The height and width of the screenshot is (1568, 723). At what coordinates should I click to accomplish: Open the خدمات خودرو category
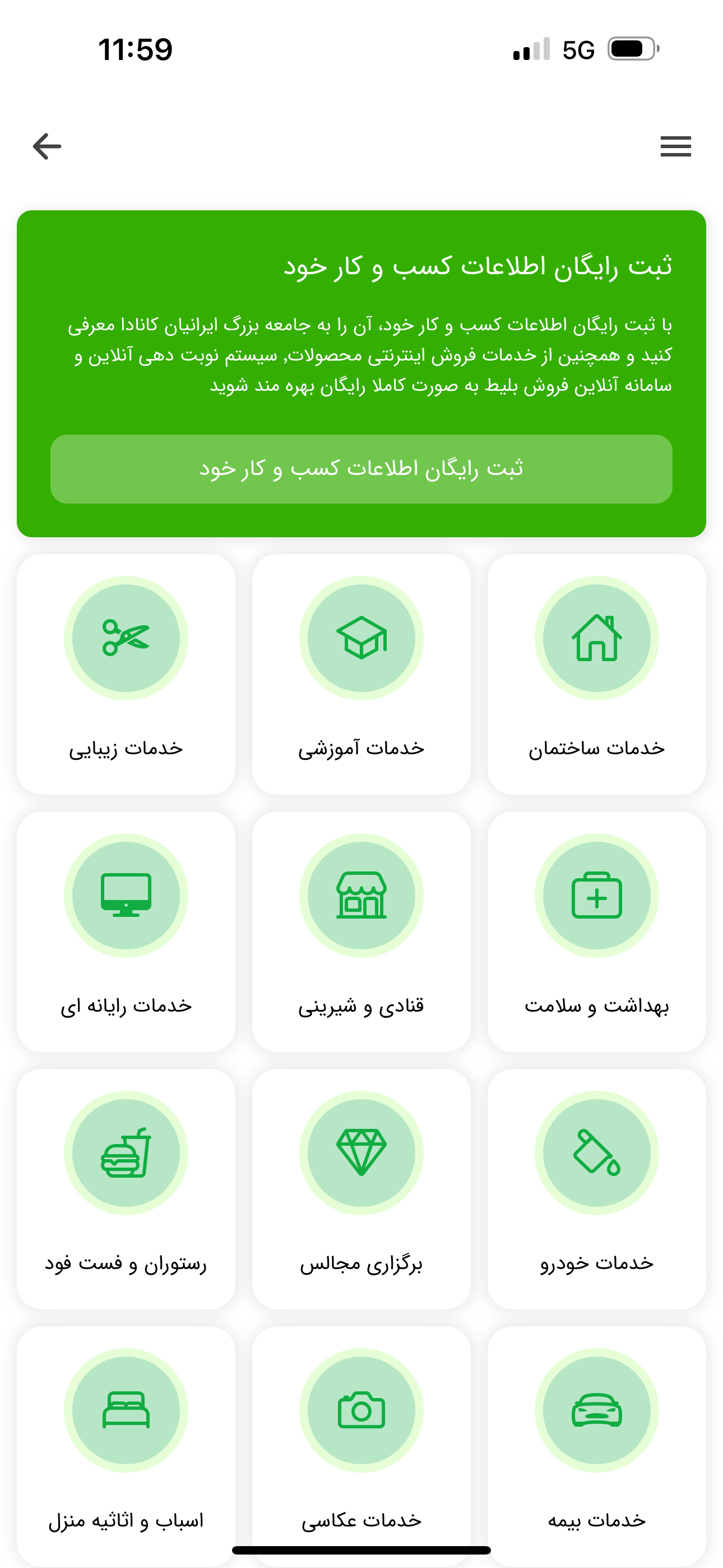point(596,1189)
